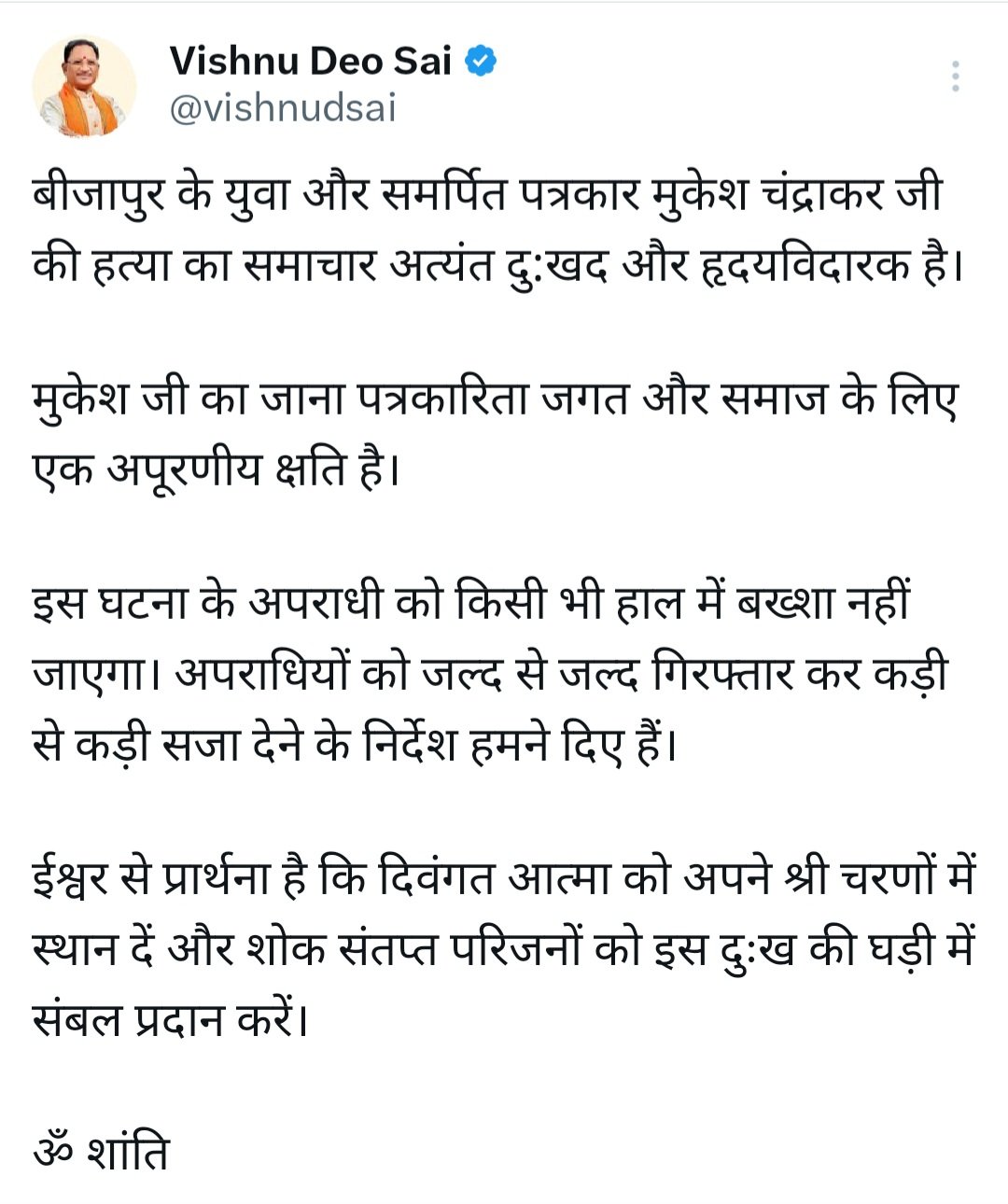Viewport: 1008px width, 1204px height.
Task: Open the @vishnudsai handle
Action: click(283, 108)
